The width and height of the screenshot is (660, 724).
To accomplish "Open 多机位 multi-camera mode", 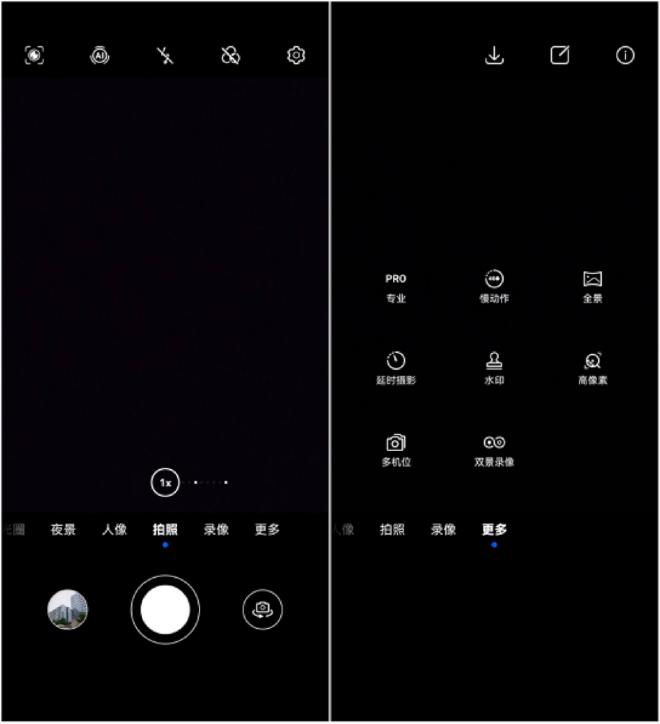I will (x=396, y=450).
